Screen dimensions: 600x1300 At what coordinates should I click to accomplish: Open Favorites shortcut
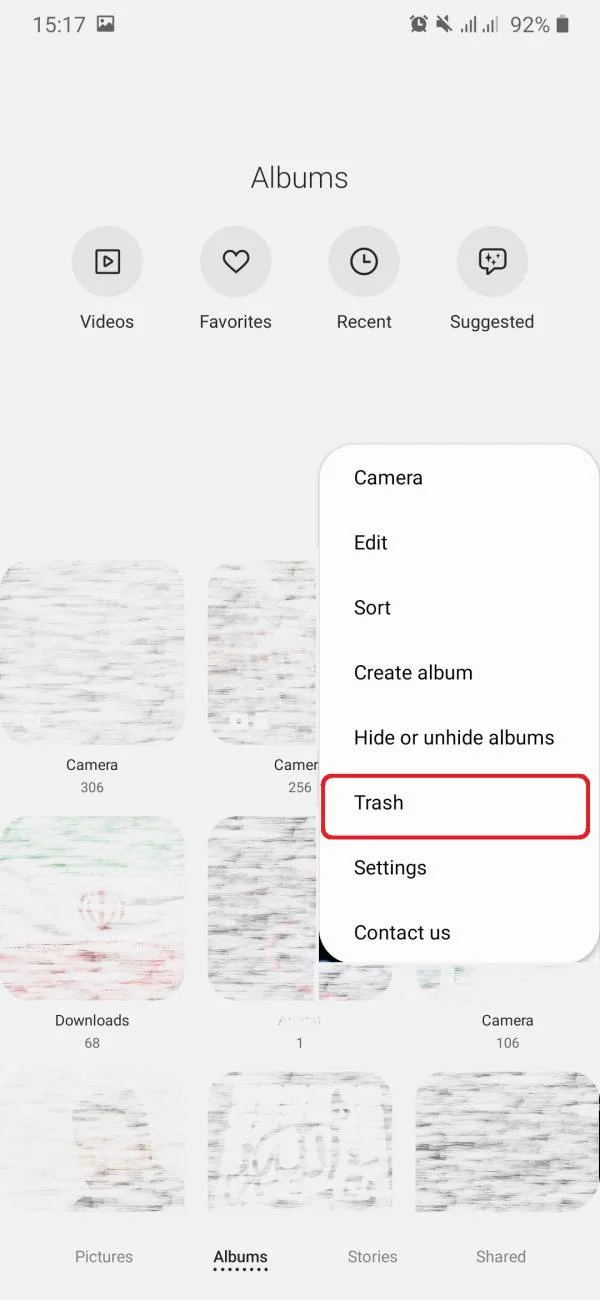tap(235, 262)
